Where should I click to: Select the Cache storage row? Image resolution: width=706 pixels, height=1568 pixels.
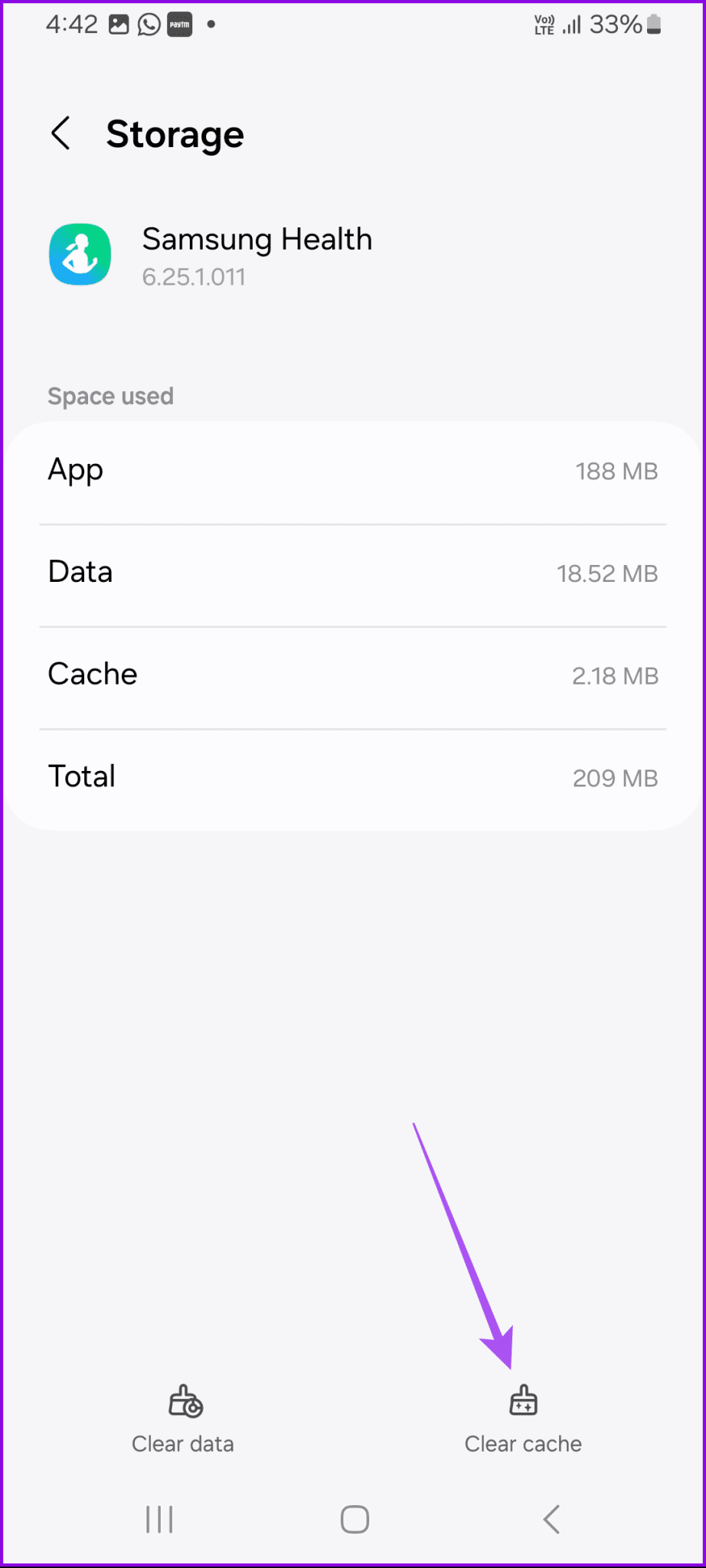[x=353, y=675]
